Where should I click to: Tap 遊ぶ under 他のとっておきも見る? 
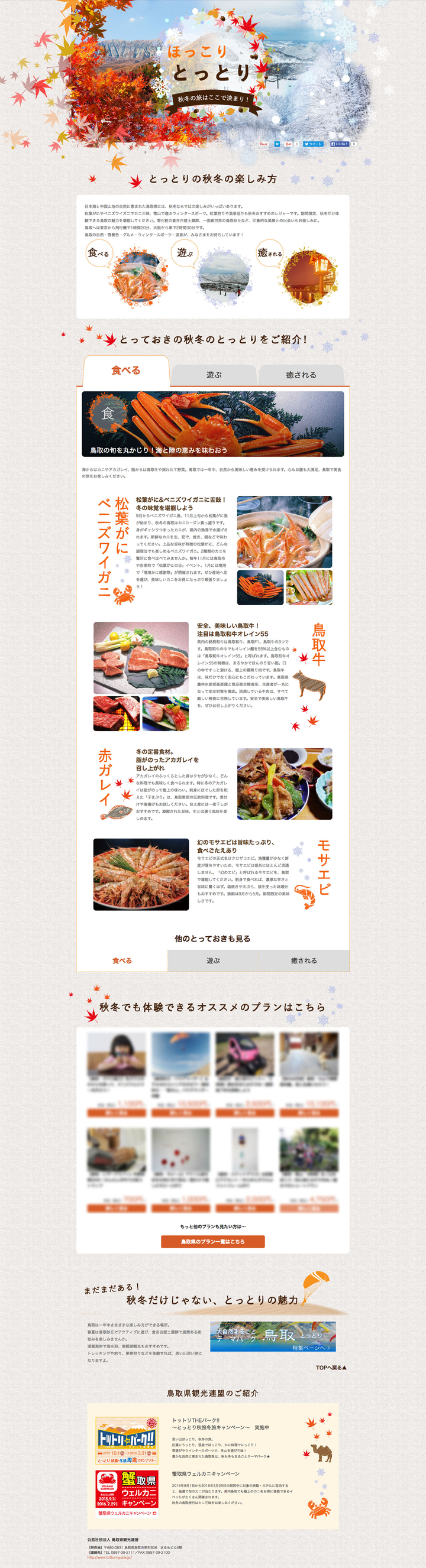coord(212,960)
